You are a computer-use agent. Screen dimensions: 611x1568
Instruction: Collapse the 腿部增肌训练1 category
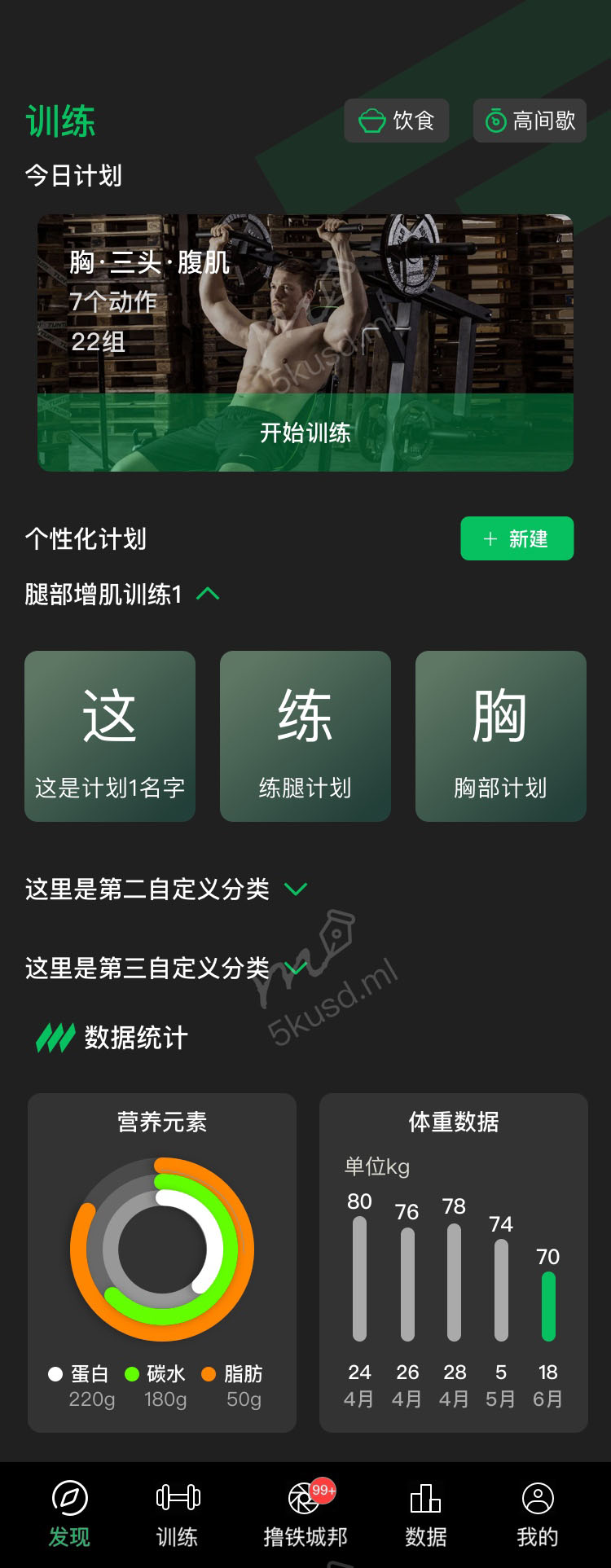coord(209,594)
